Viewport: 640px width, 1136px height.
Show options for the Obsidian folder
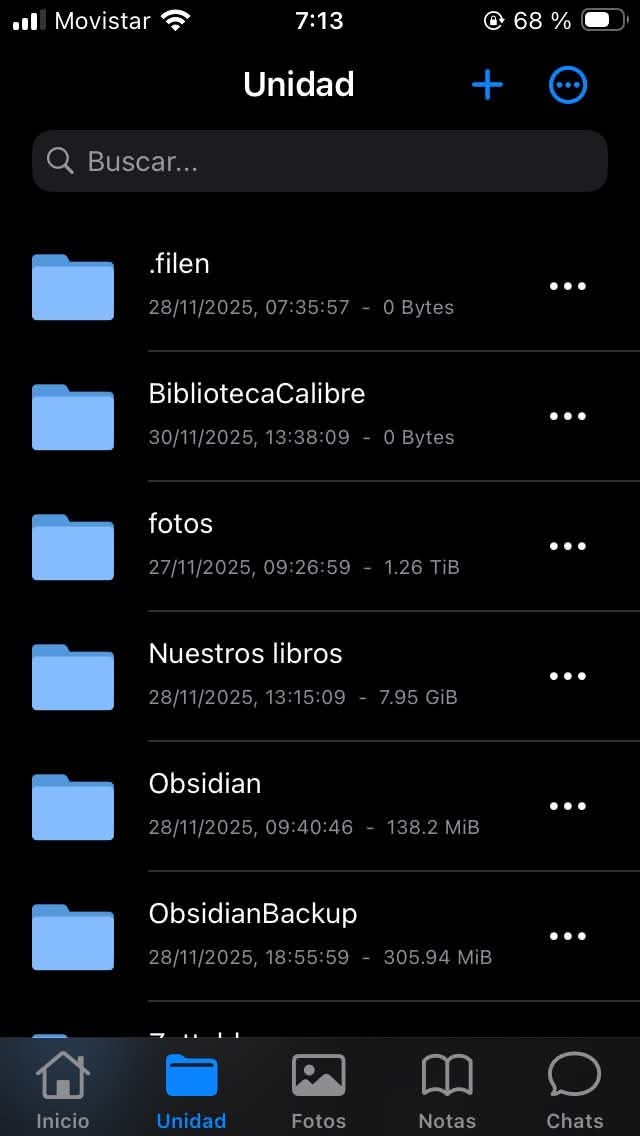(567, 806)
